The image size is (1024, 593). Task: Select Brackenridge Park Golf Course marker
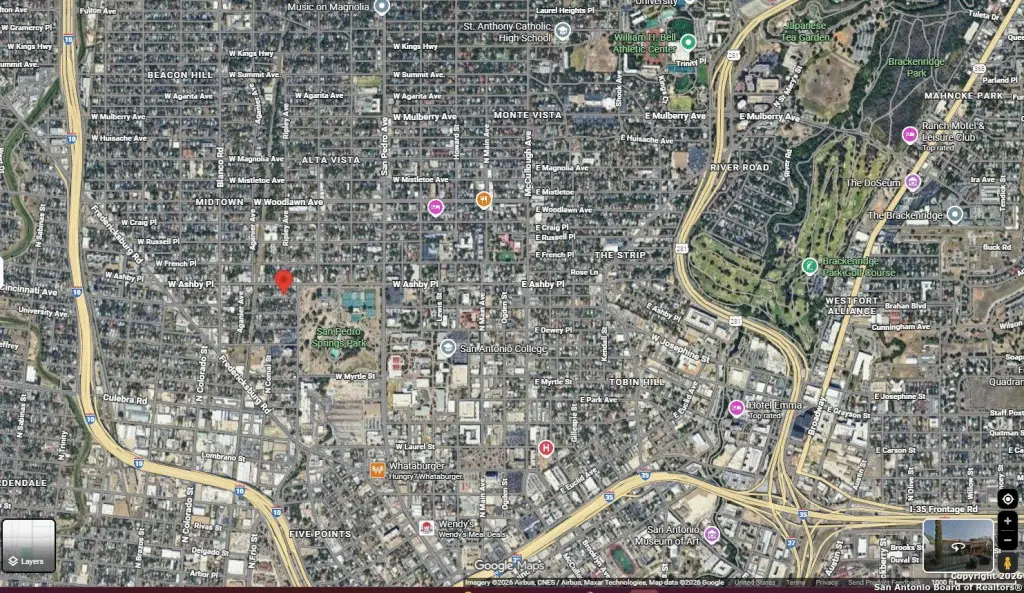pyautogui.click(x=810, y=266)
